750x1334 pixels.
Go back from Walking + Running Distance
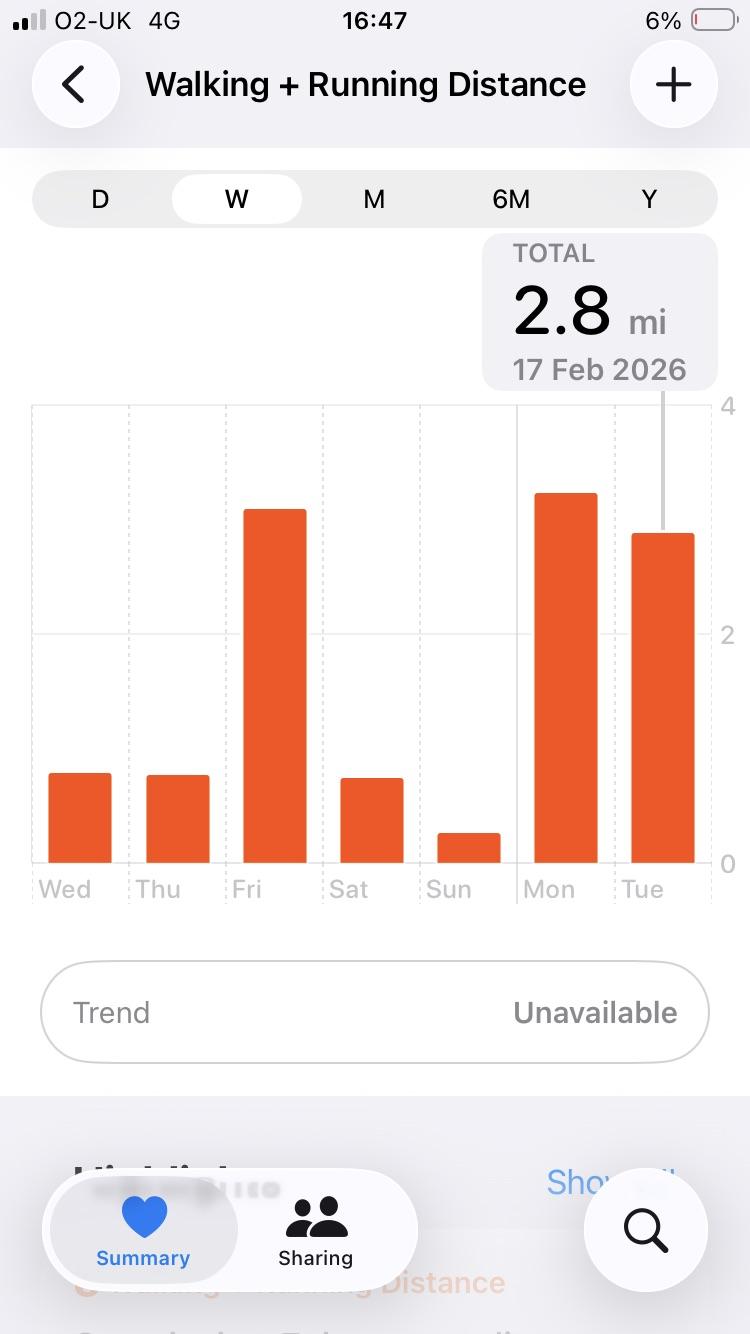(75, 85)
